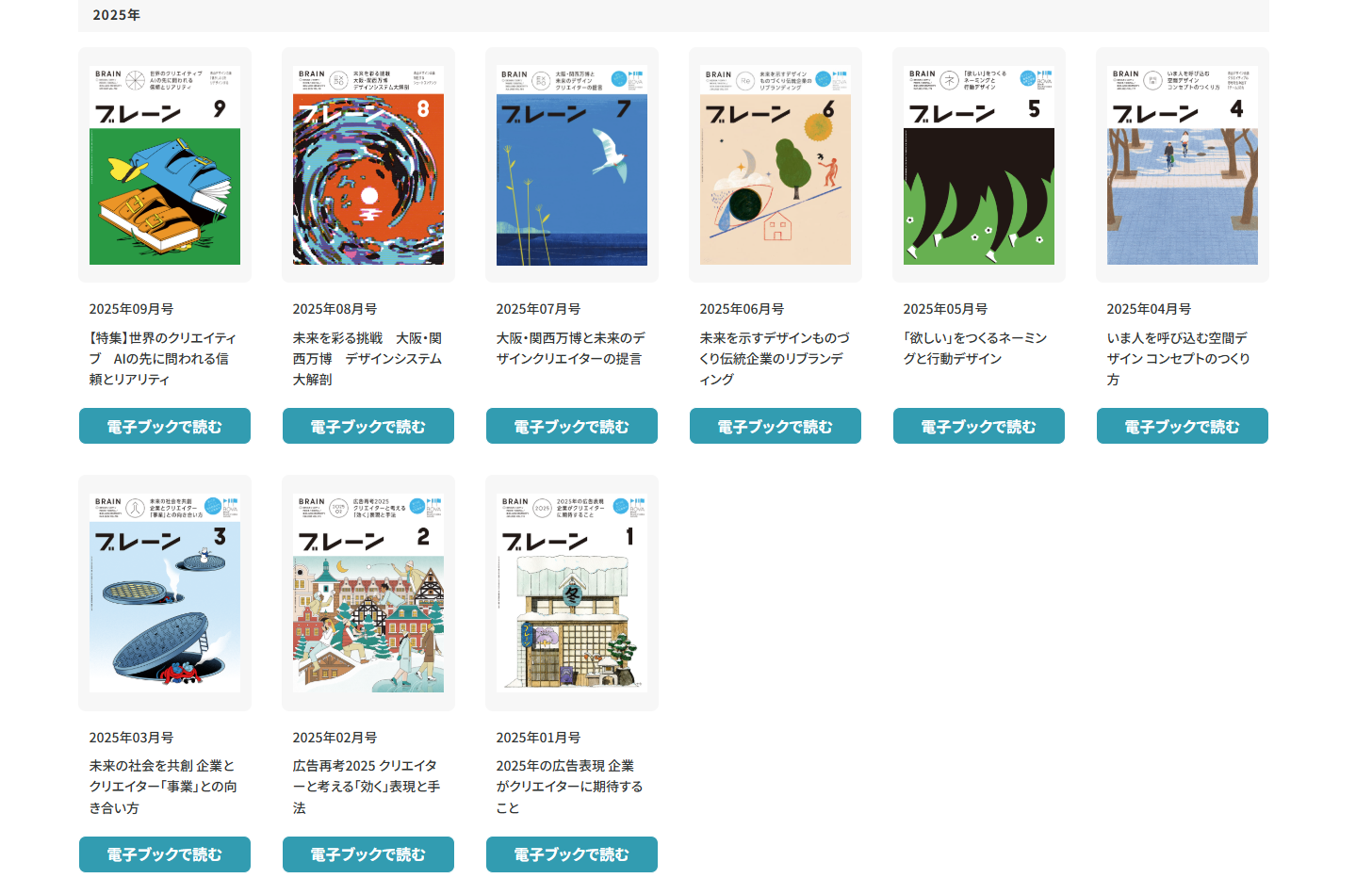Open the e-book for 2025年03月号

click(x=165, y=854)
